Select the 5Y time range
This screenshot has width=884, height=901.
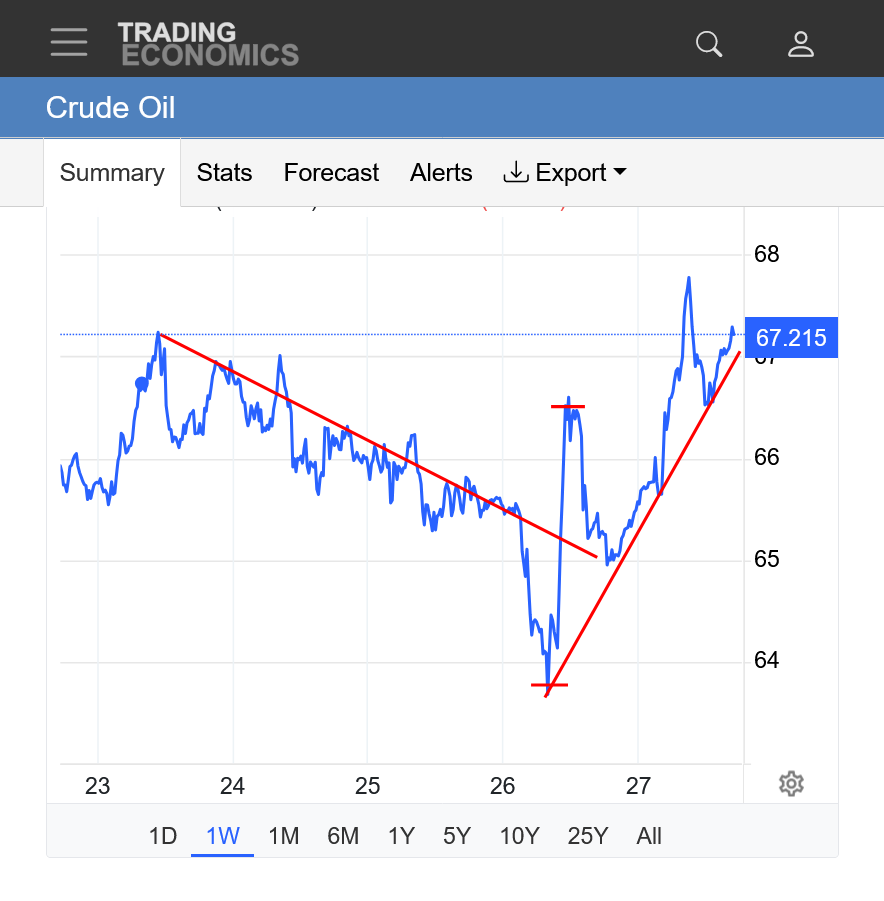(457, 836)
